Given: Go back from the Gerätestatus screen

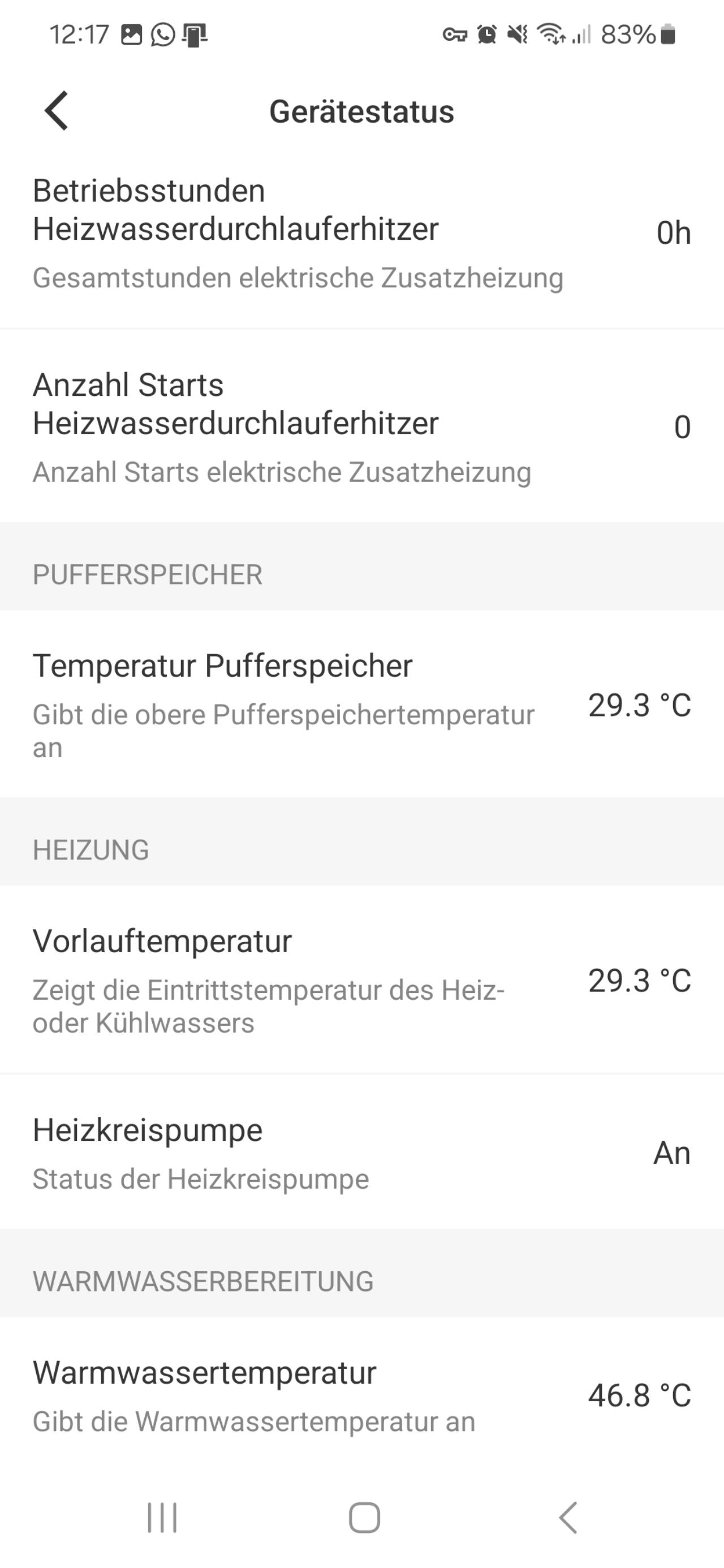Looking at the screenshot, I should [57, 111].
